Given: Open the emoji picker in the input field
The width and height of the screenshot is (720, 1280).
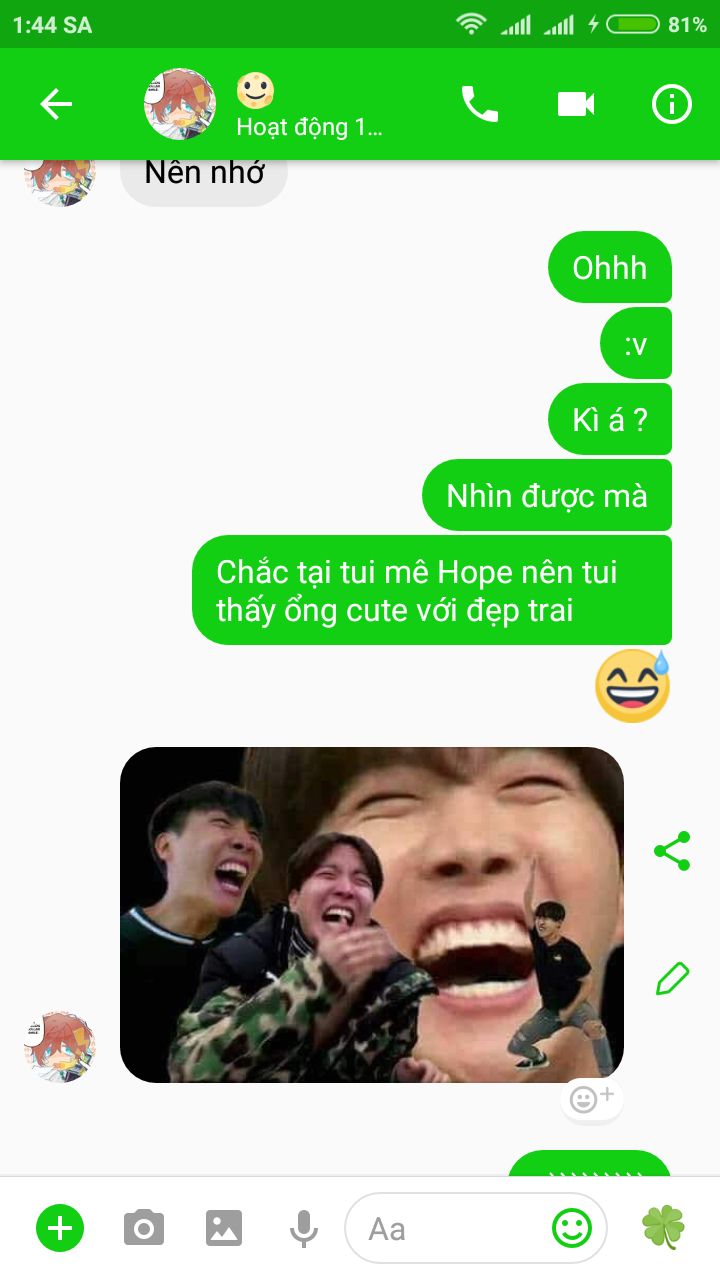Looking at the screenshot, I should point(573,1228).
